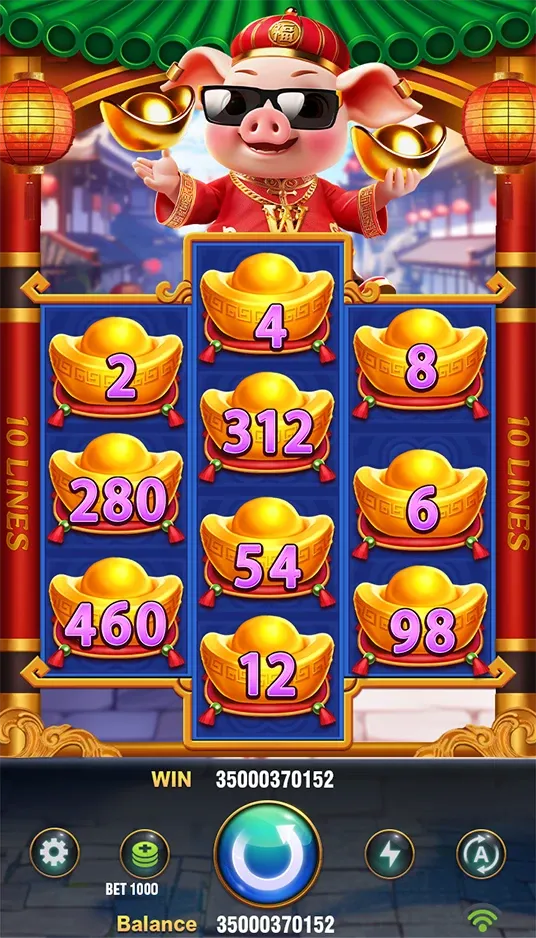Tap the blue spin button
The width and height of the screenshot is (536, 938).
coord(267,854)
